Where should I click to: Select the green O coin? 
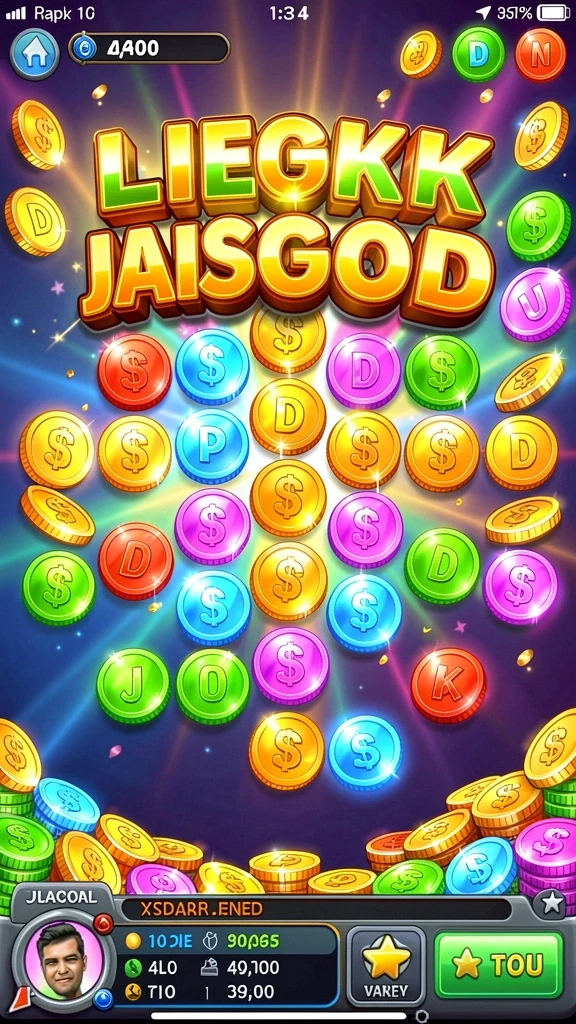pos(212,686)
